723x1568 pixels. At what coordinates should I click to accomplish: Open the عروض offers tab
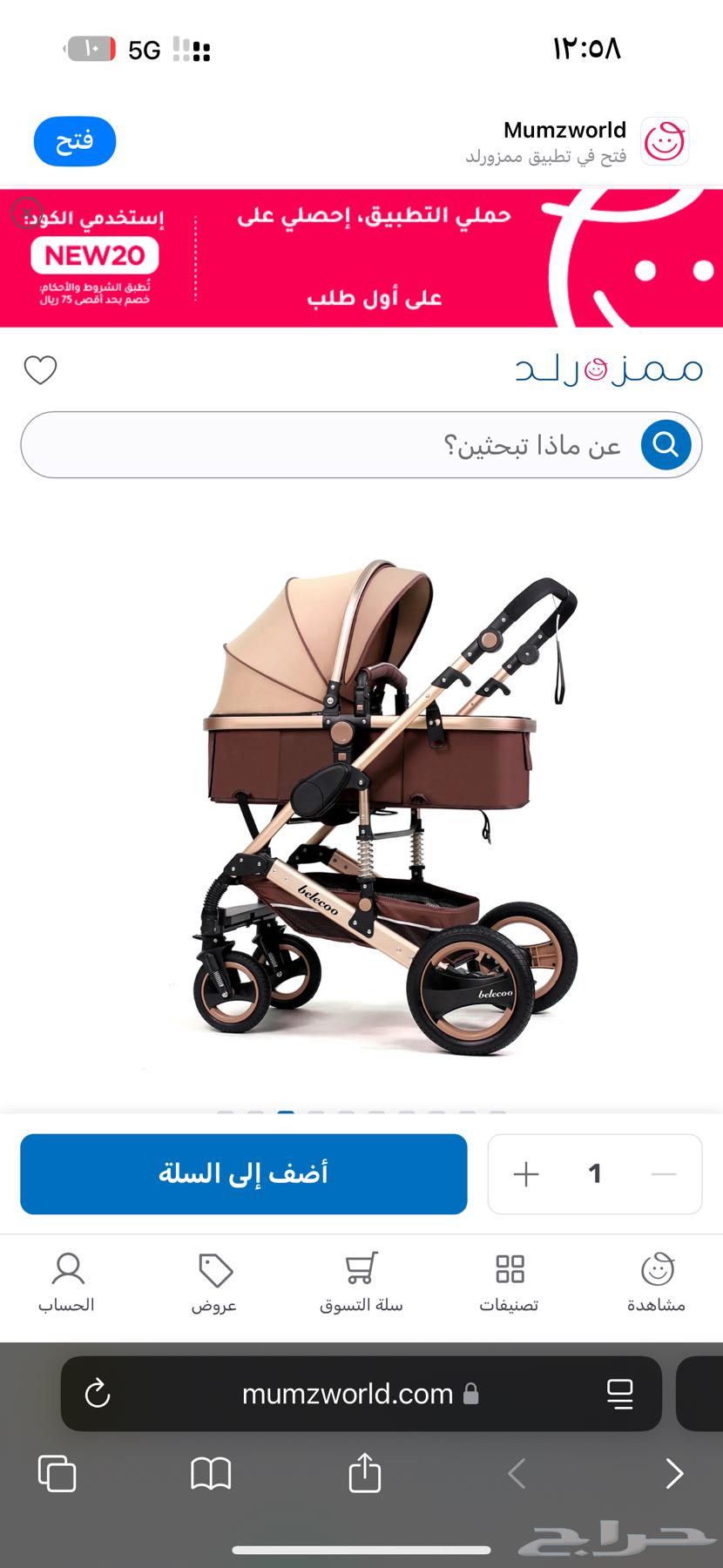[x=214, y=1282]
